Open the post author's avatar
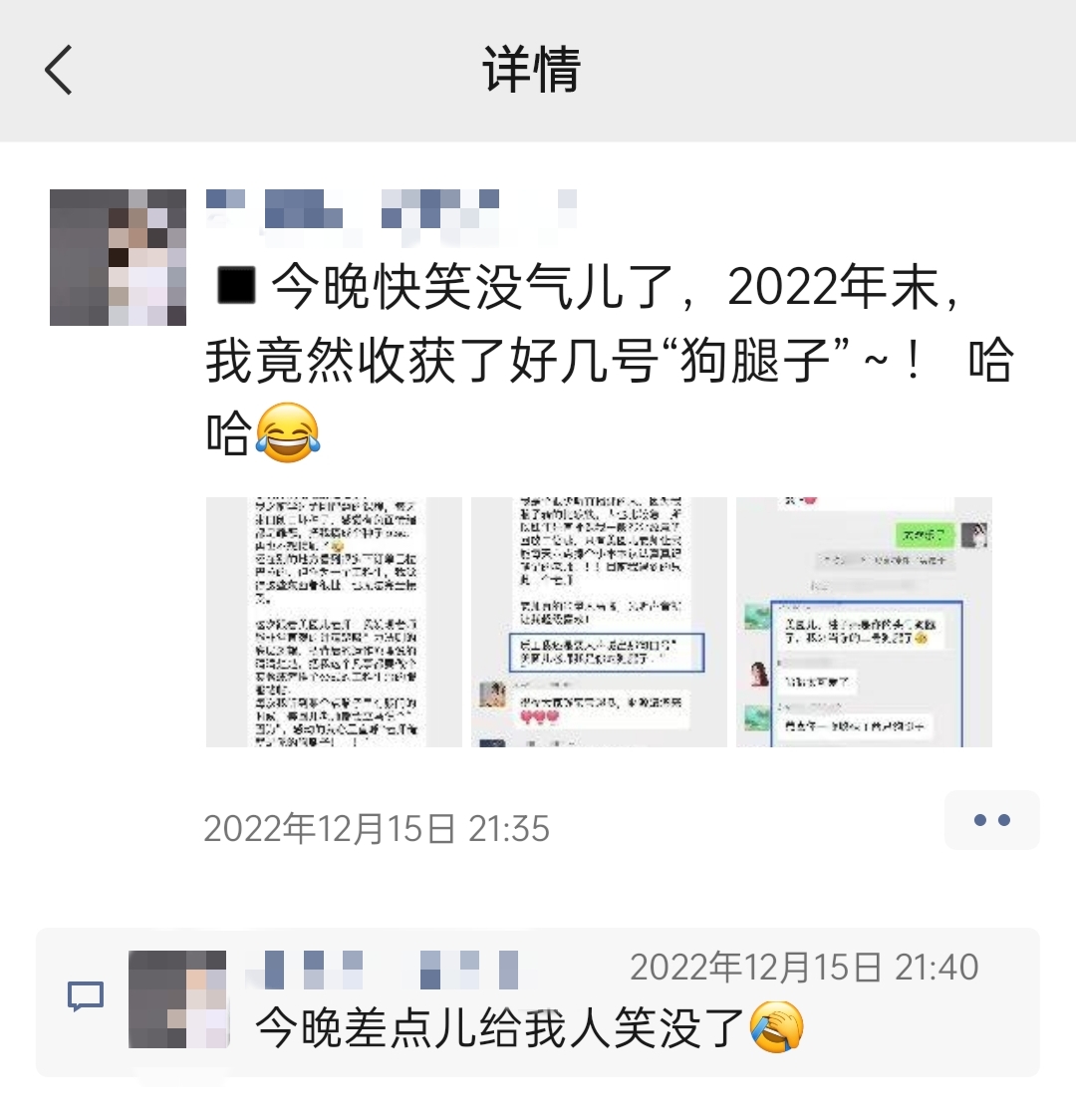Screen dimensions: 1076x1120 click(118, 257)
